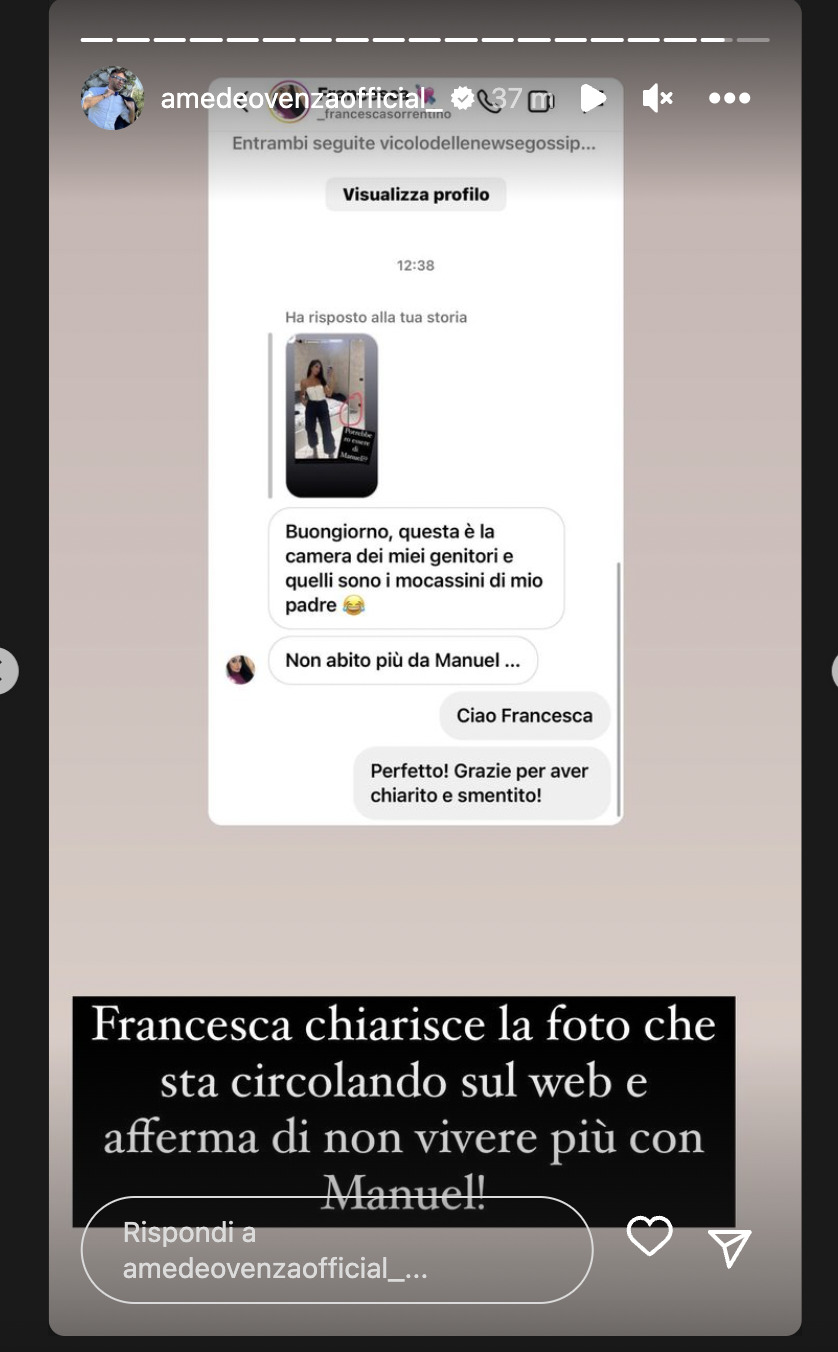The height and width of the screenshot is (1352, 838).
Task: Unmute the story audio
Action: click(x=657, y=98)
